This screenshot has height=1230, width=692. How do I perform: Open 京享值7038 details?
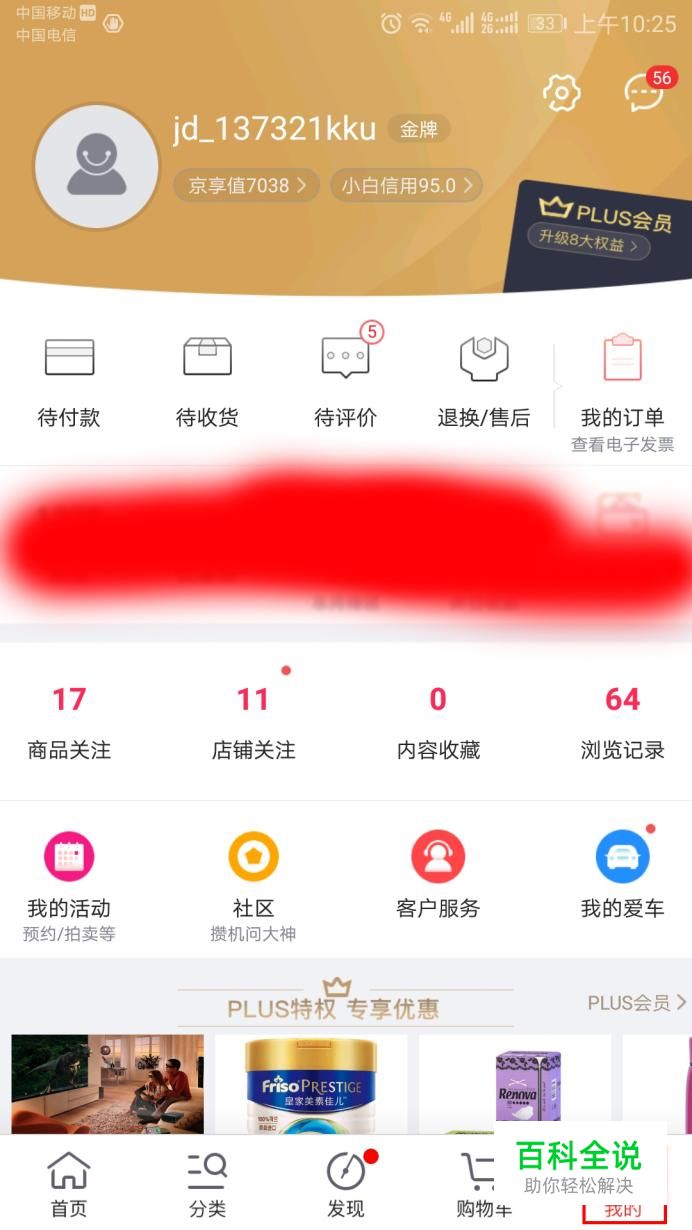tap(246, 185)
